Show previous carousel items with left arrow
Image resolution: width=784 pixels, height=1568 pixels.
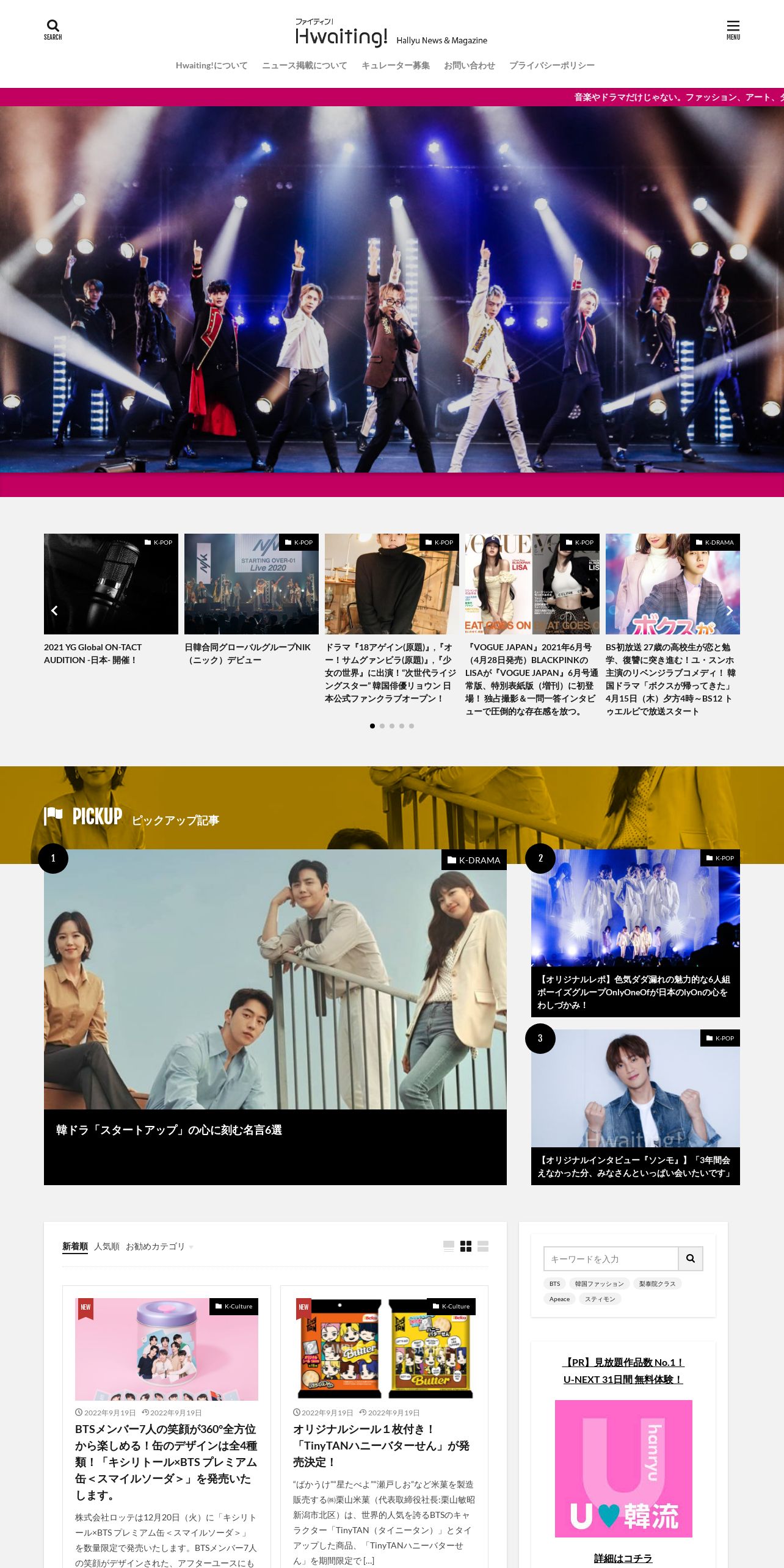click(54, 611)
